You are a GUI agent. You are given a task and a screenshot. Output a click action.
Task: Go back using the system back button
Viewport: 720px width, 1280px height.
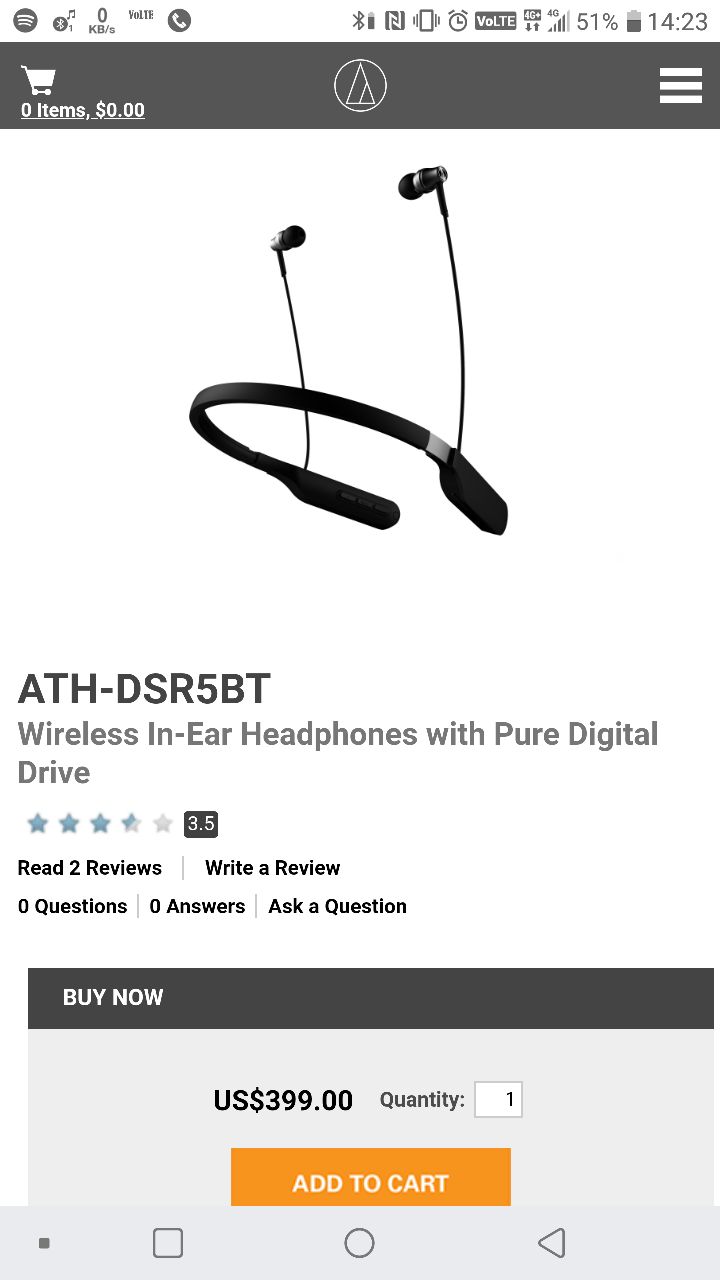(x=551, y=1243)
